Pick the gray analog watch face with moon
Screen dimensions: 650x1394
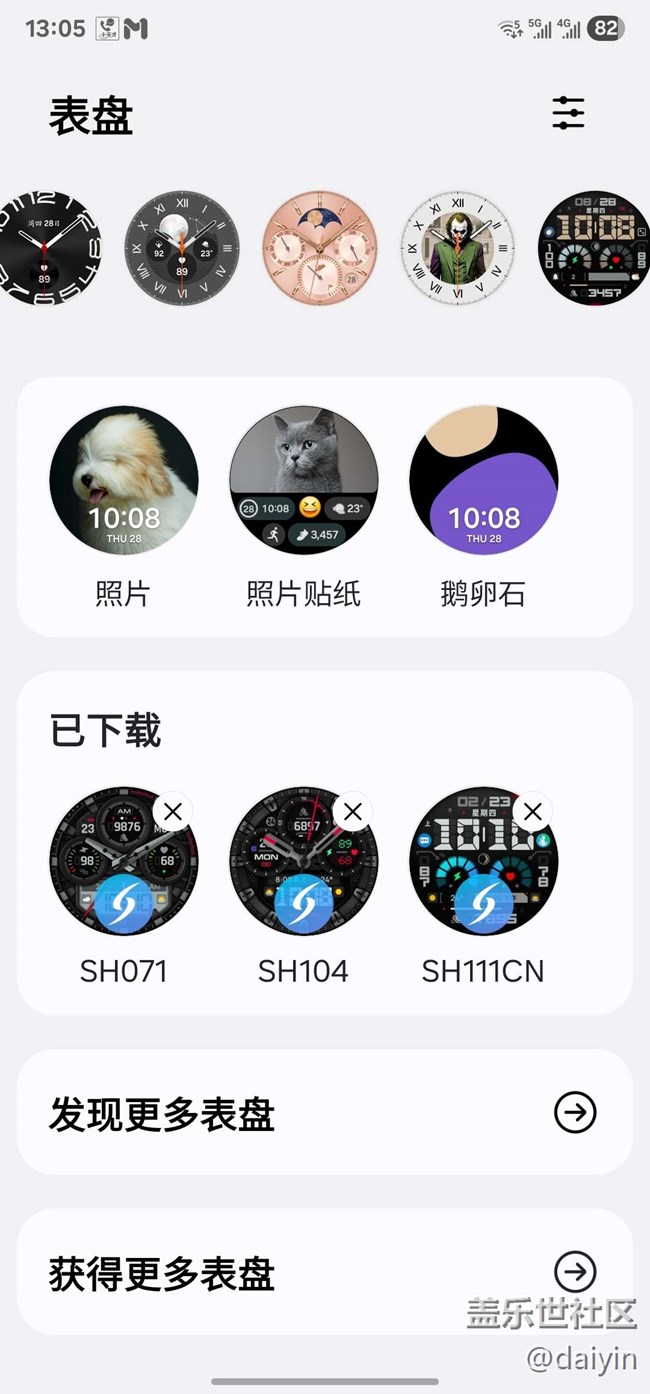183,247
